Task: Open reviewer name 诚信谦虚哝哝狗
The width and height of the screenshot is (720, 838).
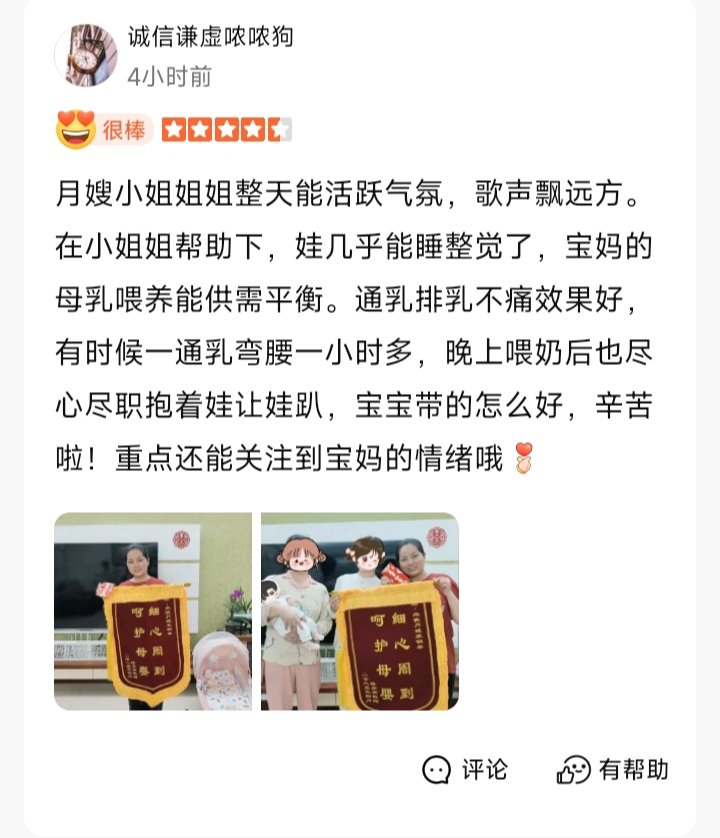Action: [x=210, y=37]
